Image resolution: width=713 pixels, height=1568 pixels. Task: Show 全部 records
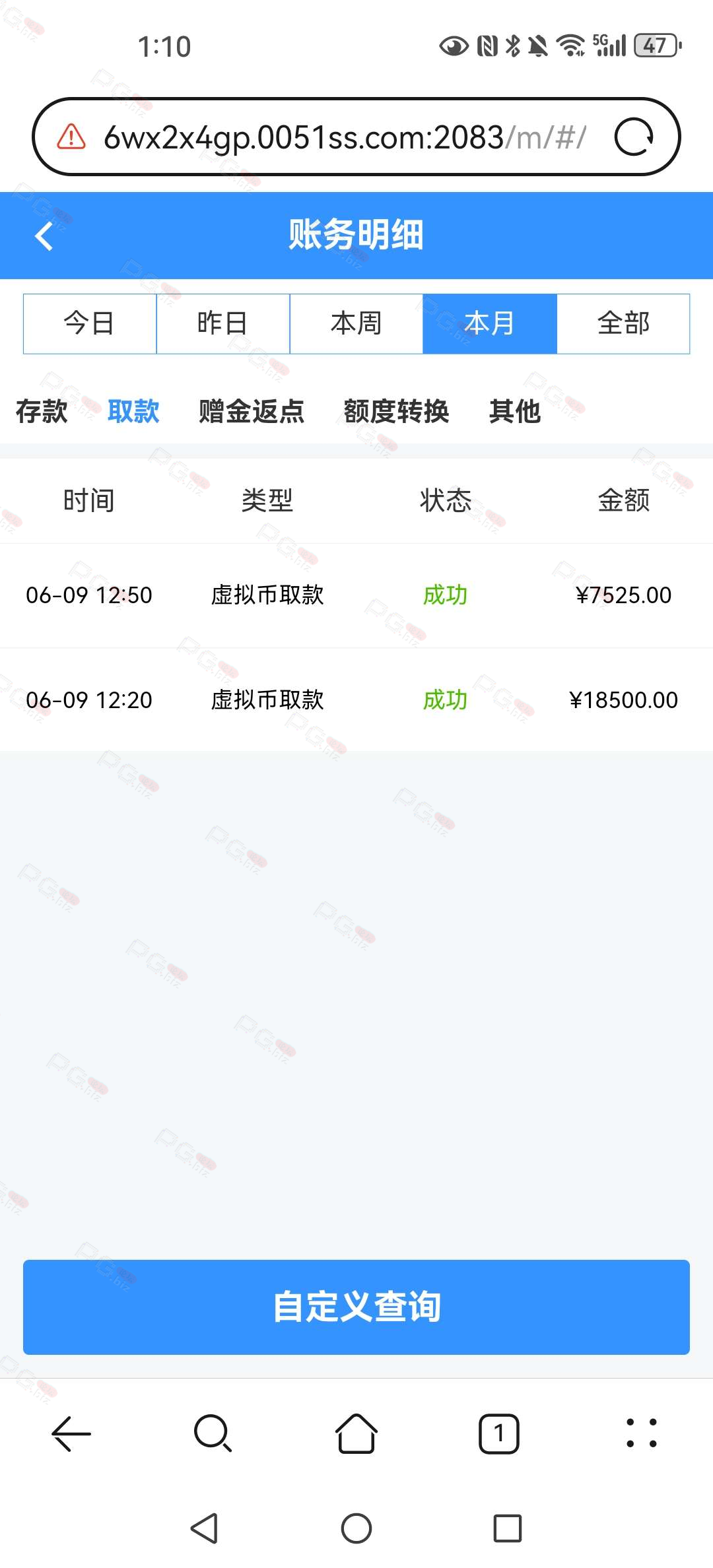(x=623, y=323)
